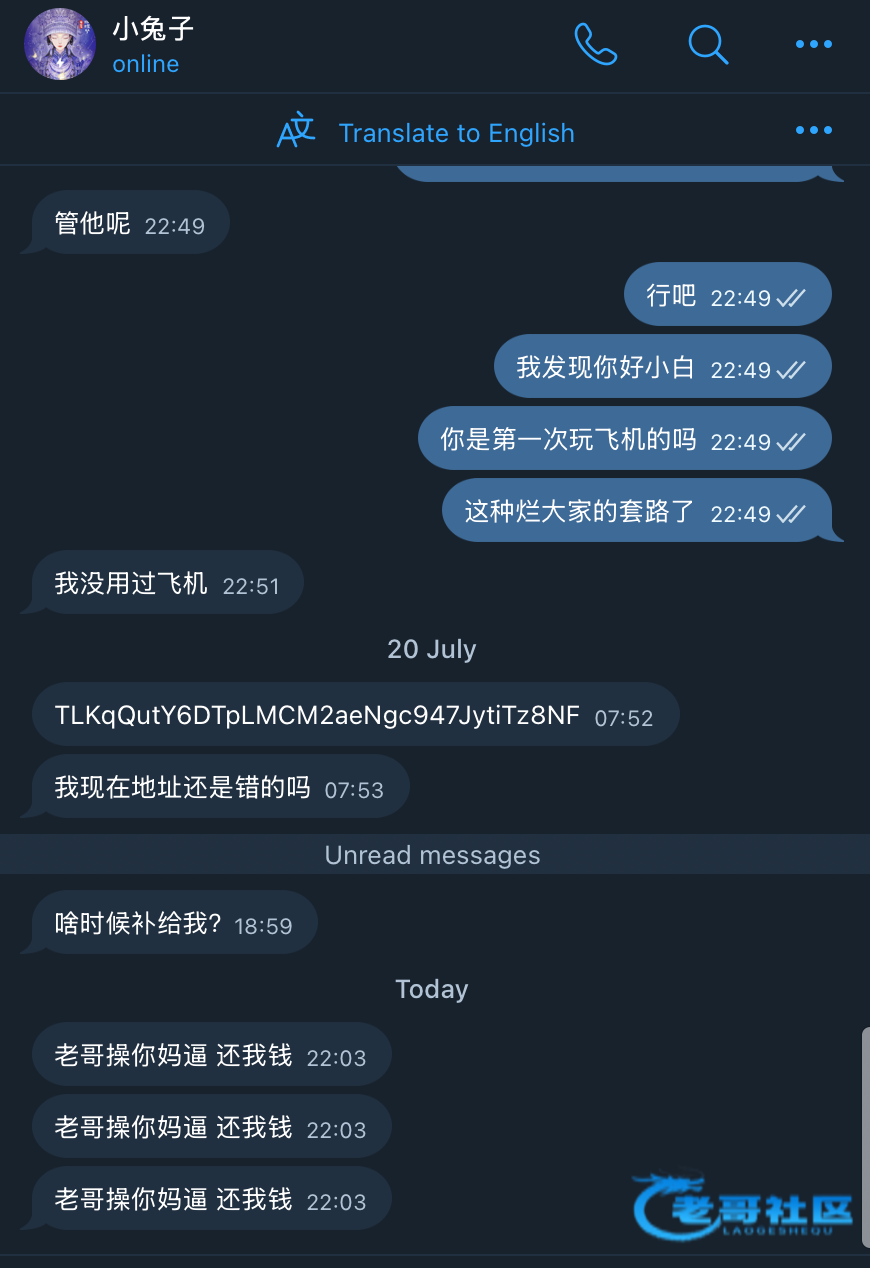Start a voice call with 小兔子
This screenshot has height=1268, width=870.
(596, 44)
